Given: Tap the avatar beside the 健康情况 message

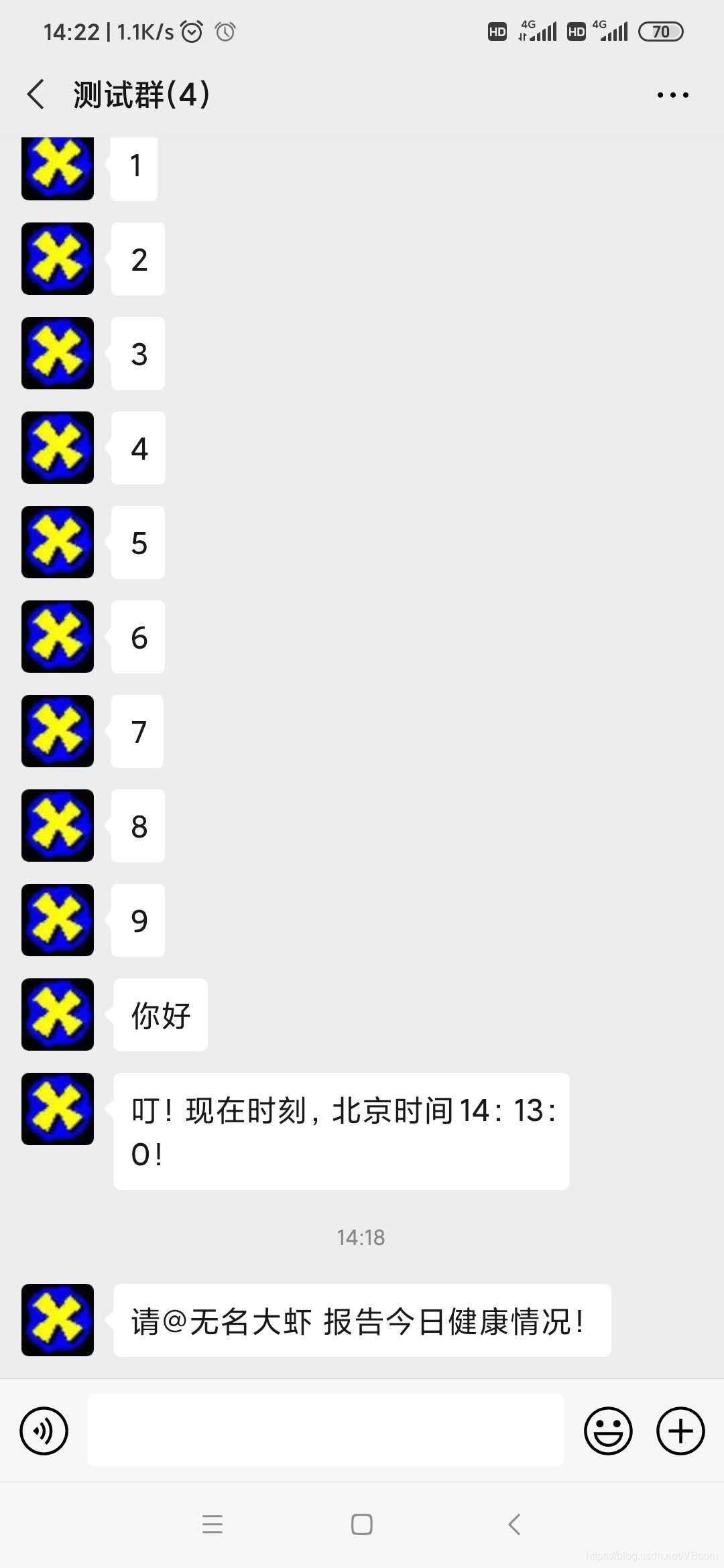Looking at the screenshot, I should (58, 1320).
